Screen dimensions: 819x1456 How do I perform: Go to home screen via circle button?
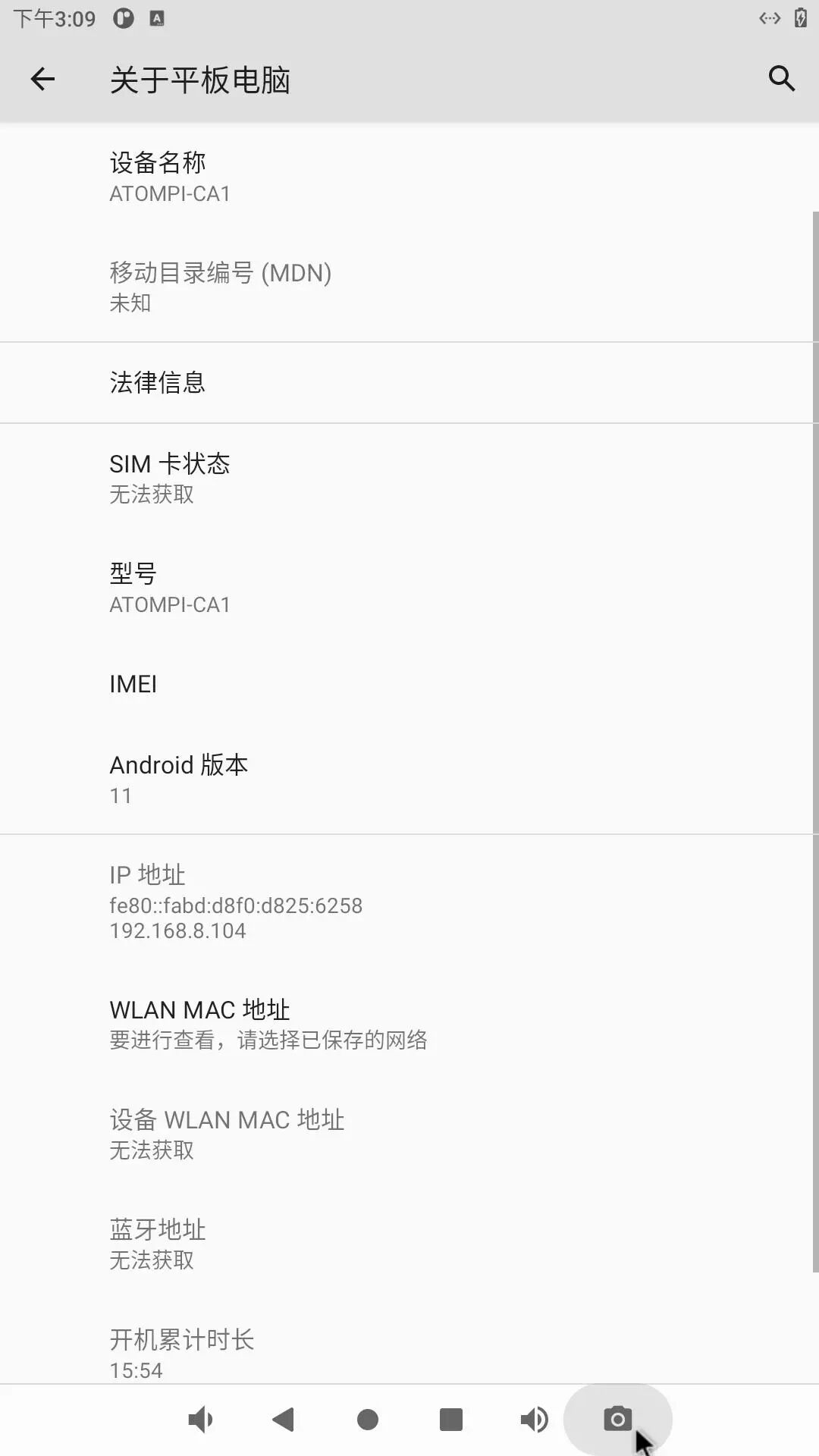(368, 1419)
